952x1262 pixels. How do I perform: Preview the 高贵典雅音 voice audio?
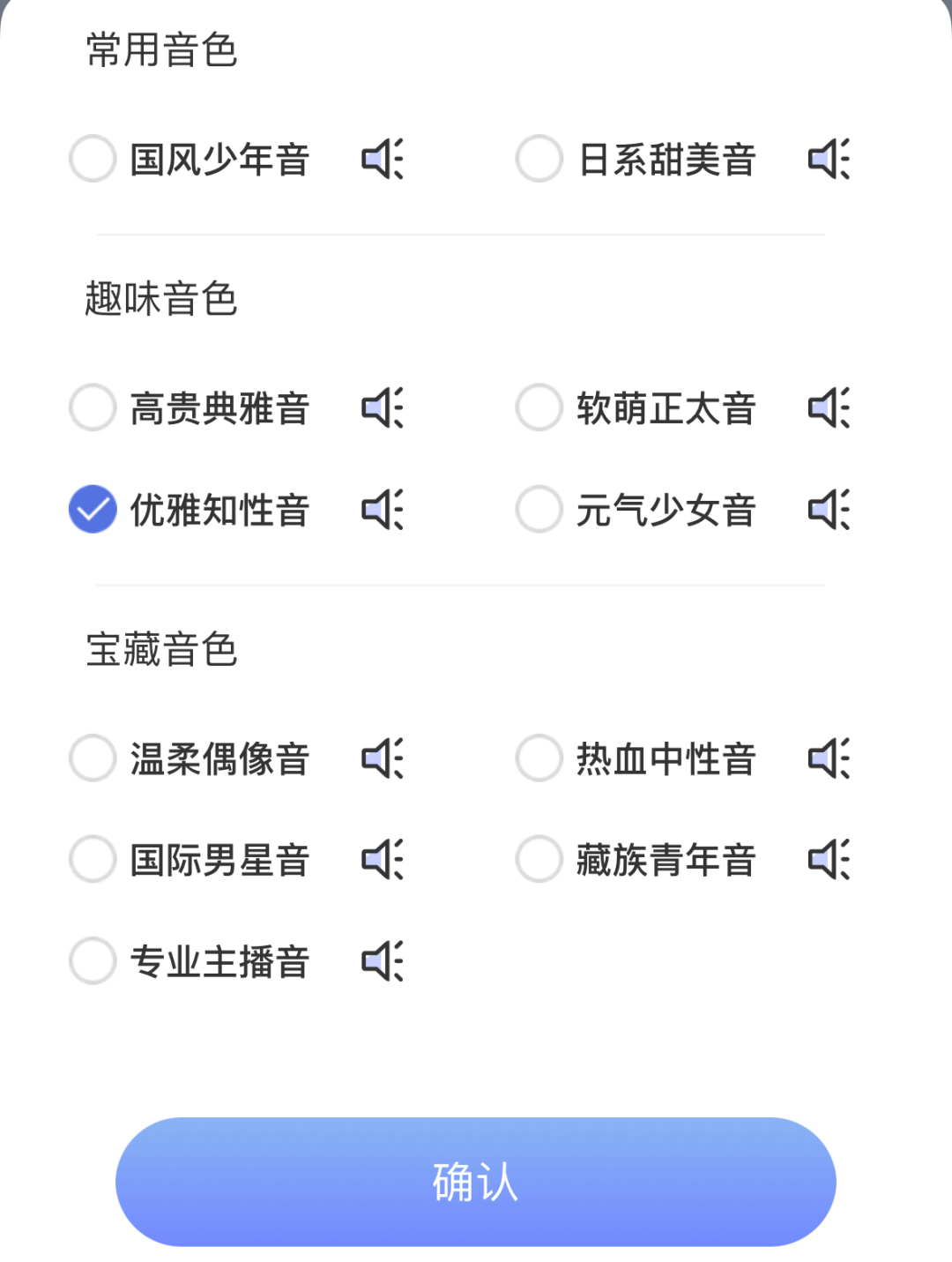[382, 407]
